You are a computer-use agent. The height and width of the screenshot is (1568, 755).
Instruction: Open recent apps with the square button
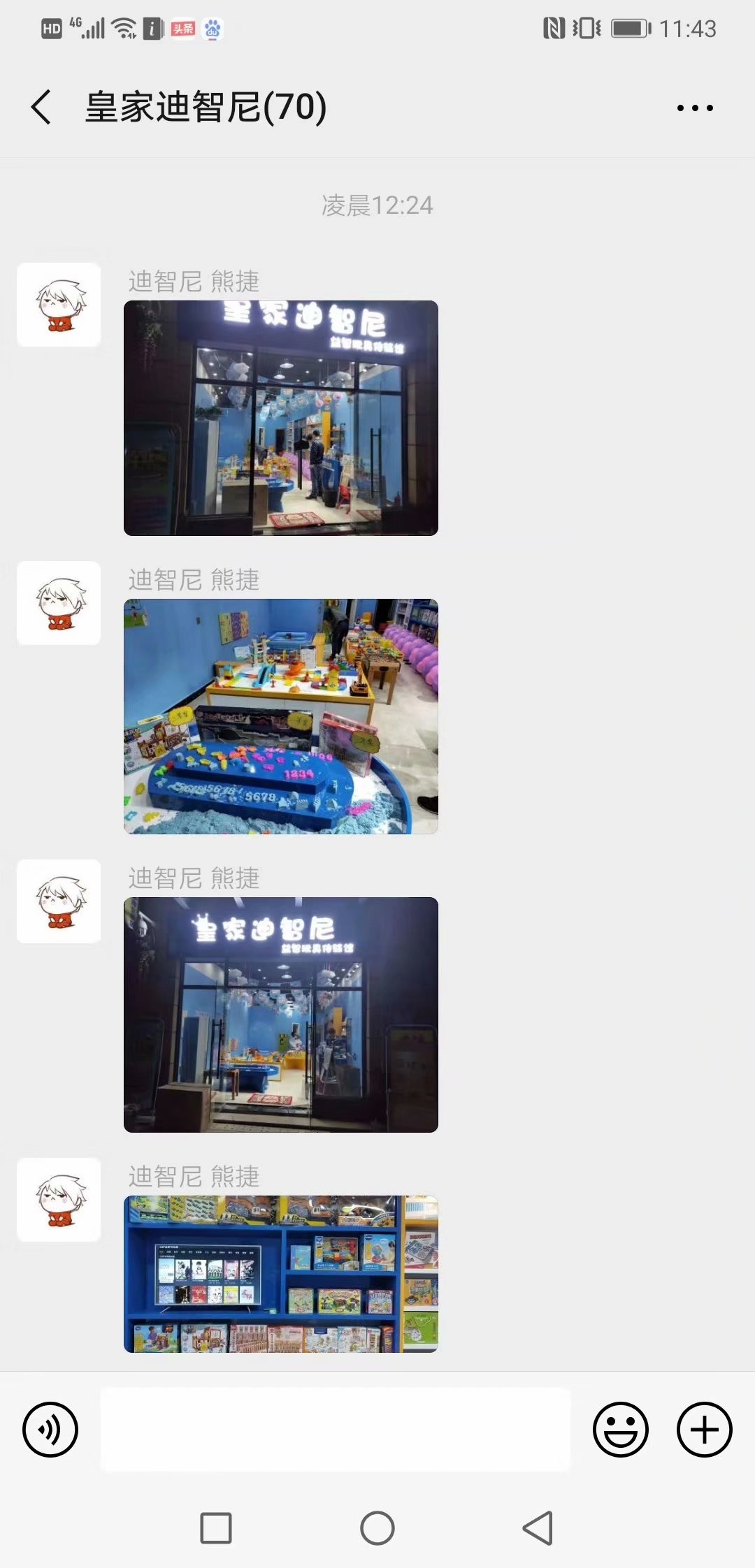coord(216,1528)
